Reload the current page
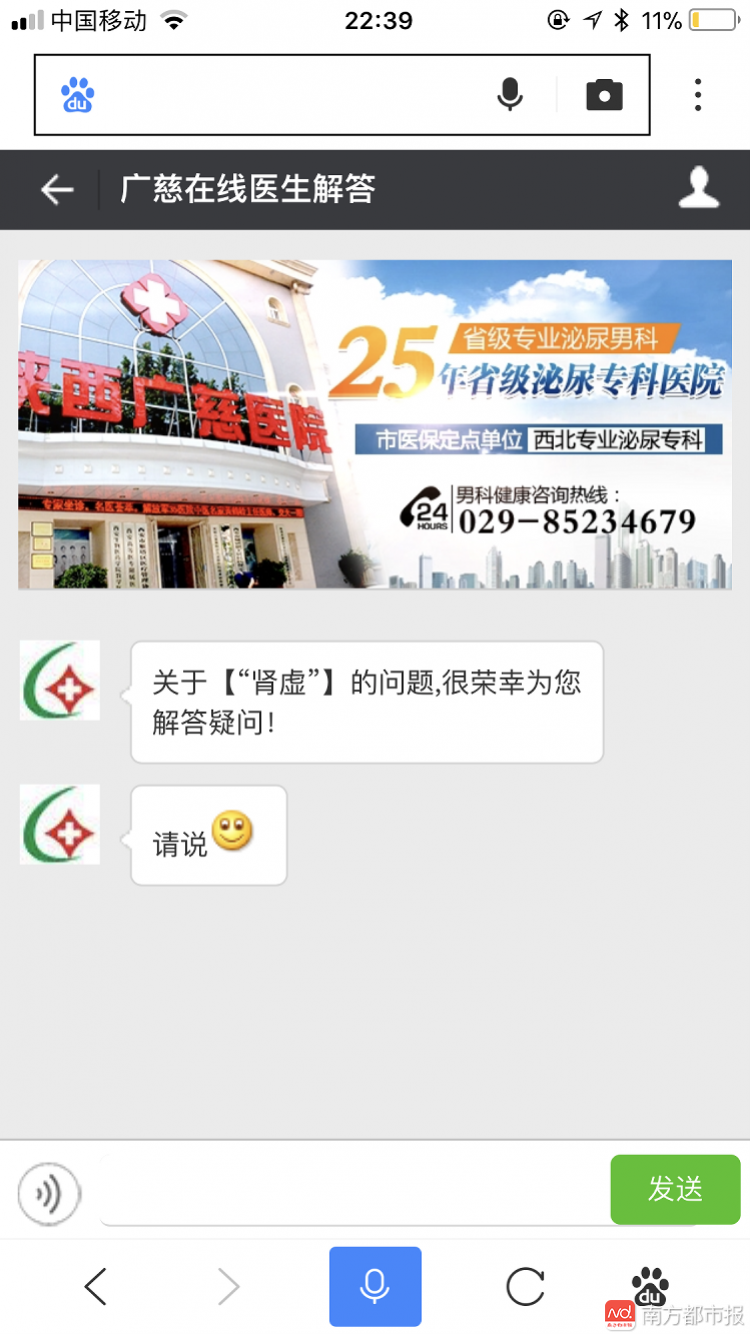Screen dimensions: 750x1334 point(525,1286)
